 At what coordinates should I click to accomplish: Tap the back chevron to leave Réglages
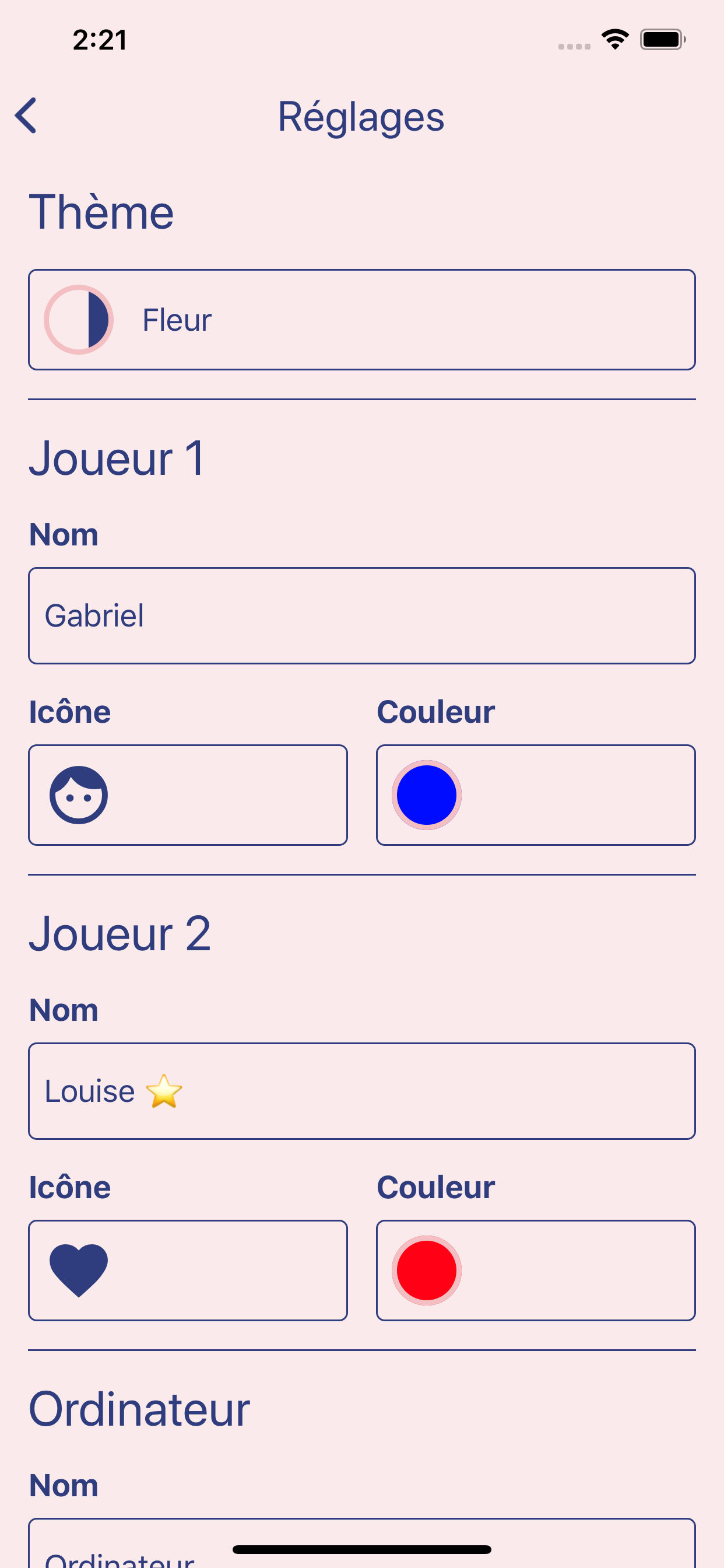click(26, 115)
